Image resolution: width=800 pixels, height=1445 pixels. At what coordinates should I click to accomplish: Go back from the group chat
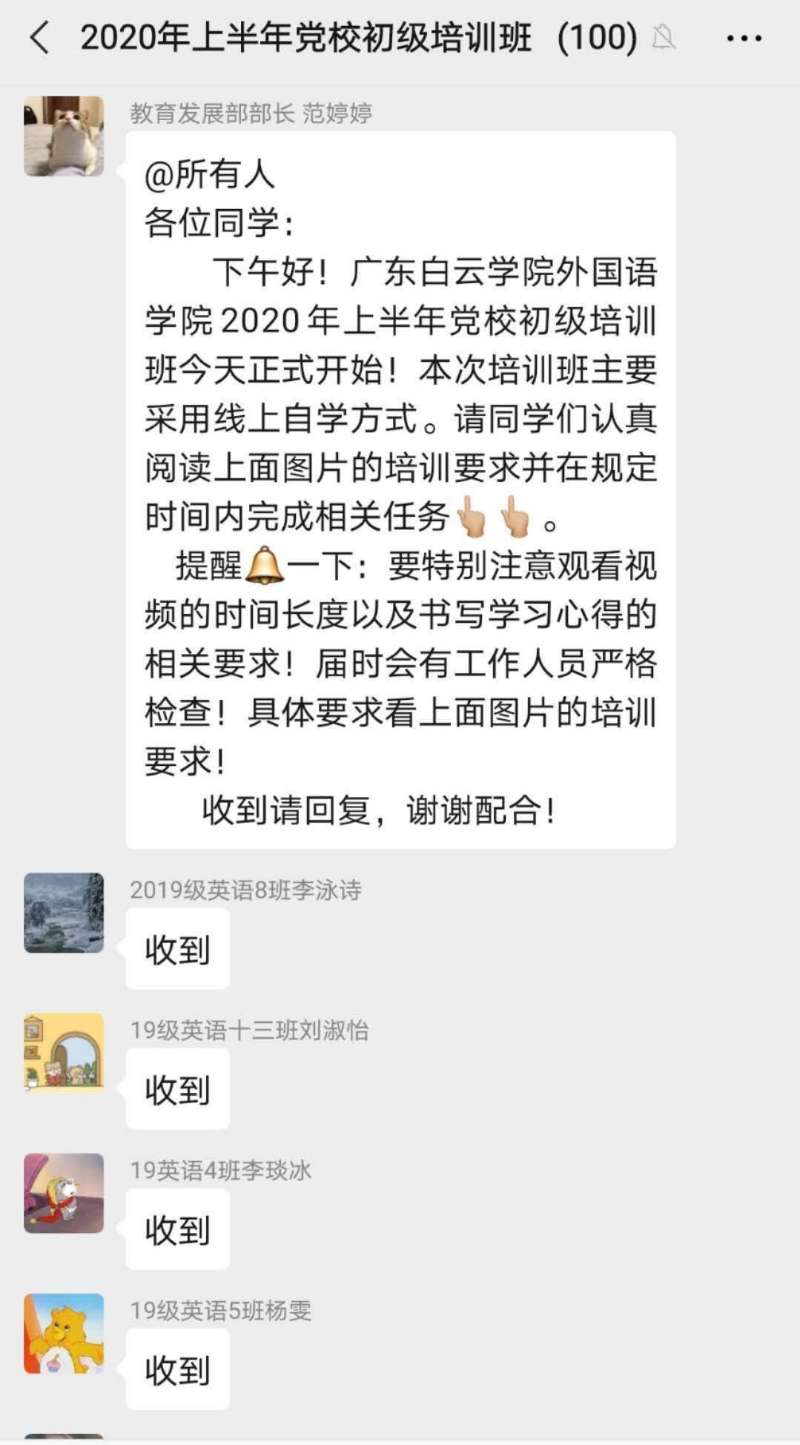pyautogui.click(x=39, y=39)
